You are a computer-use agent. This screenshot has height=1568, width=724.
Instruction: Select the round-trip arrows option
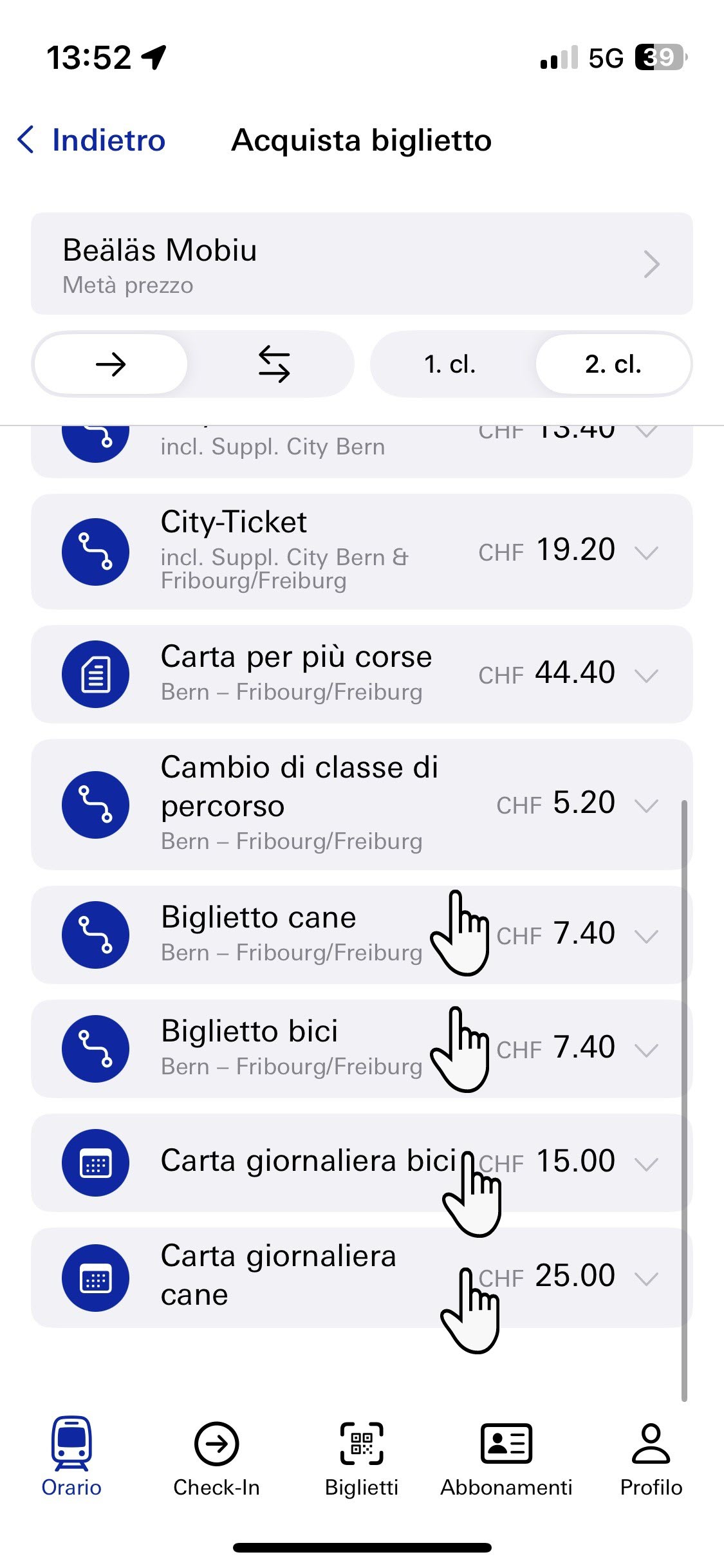pos(274,364)
